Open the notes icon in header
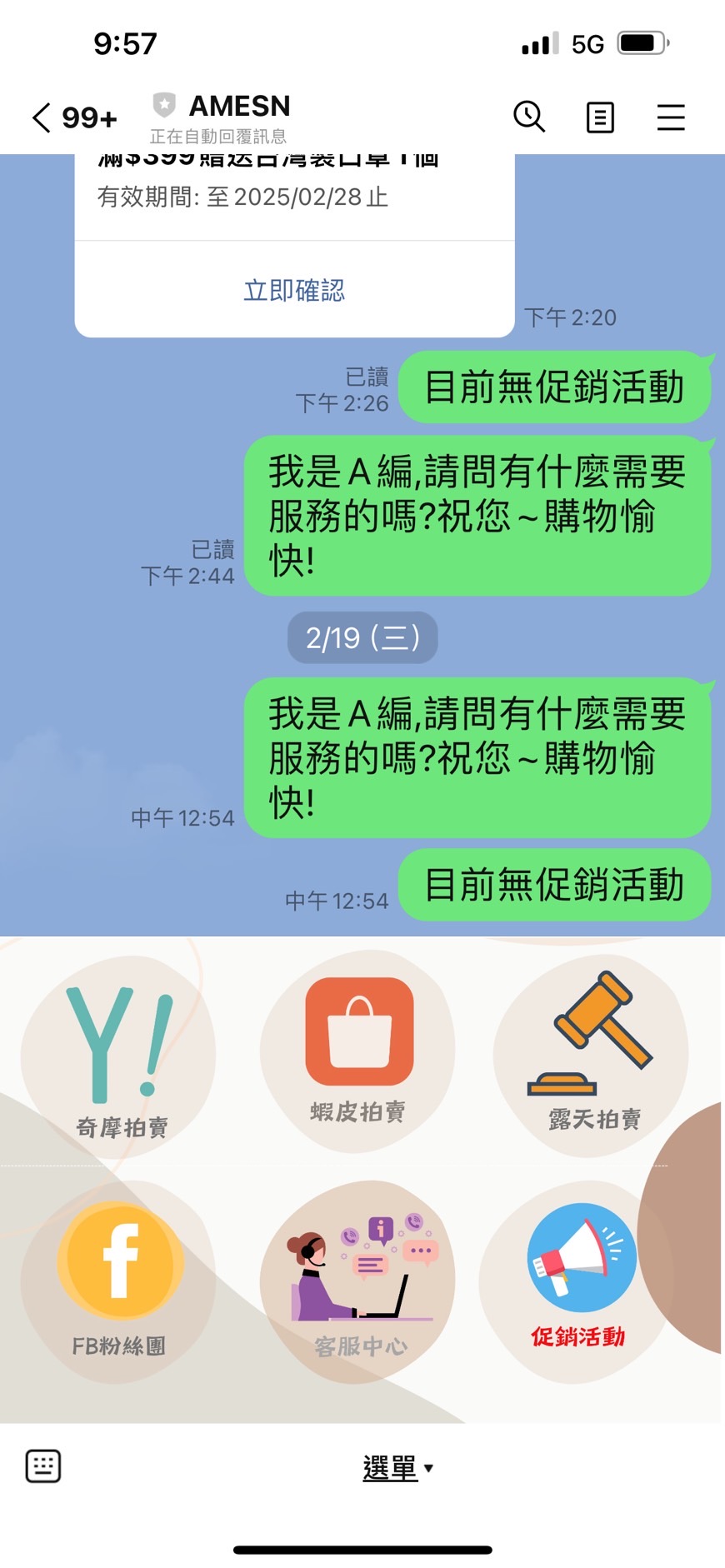This screenshot has height=1568, width=725. [600, 117]
